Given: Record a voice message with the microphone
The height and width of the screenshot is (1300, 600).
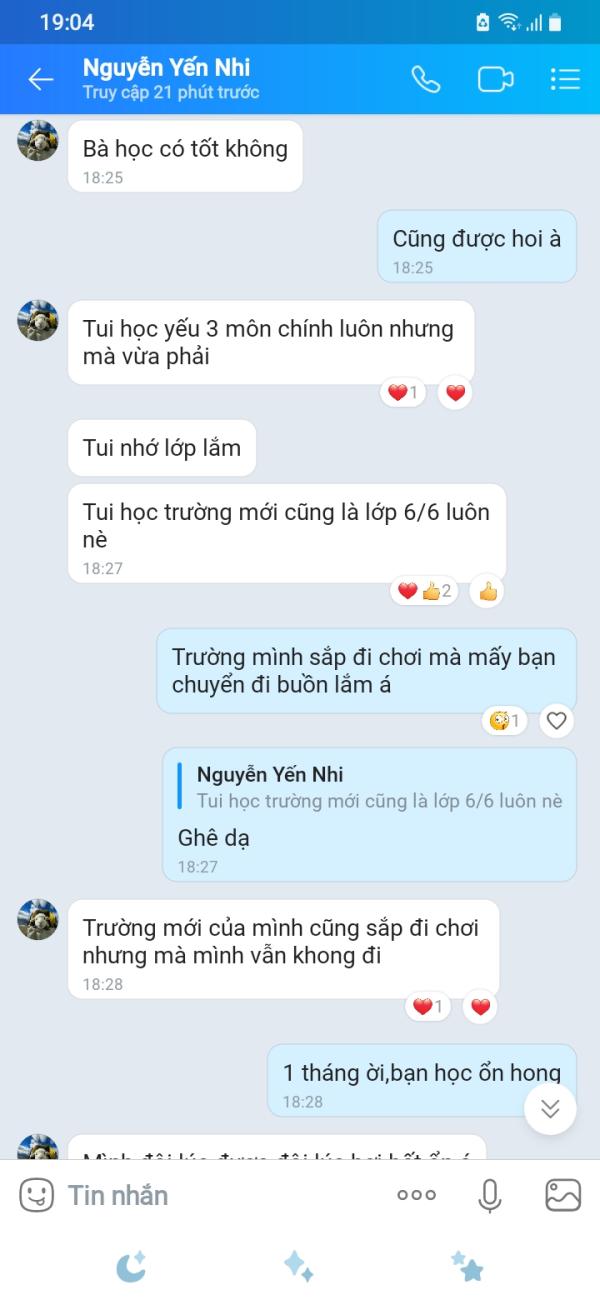Looking at the screenshot, I should [489, 1195].
